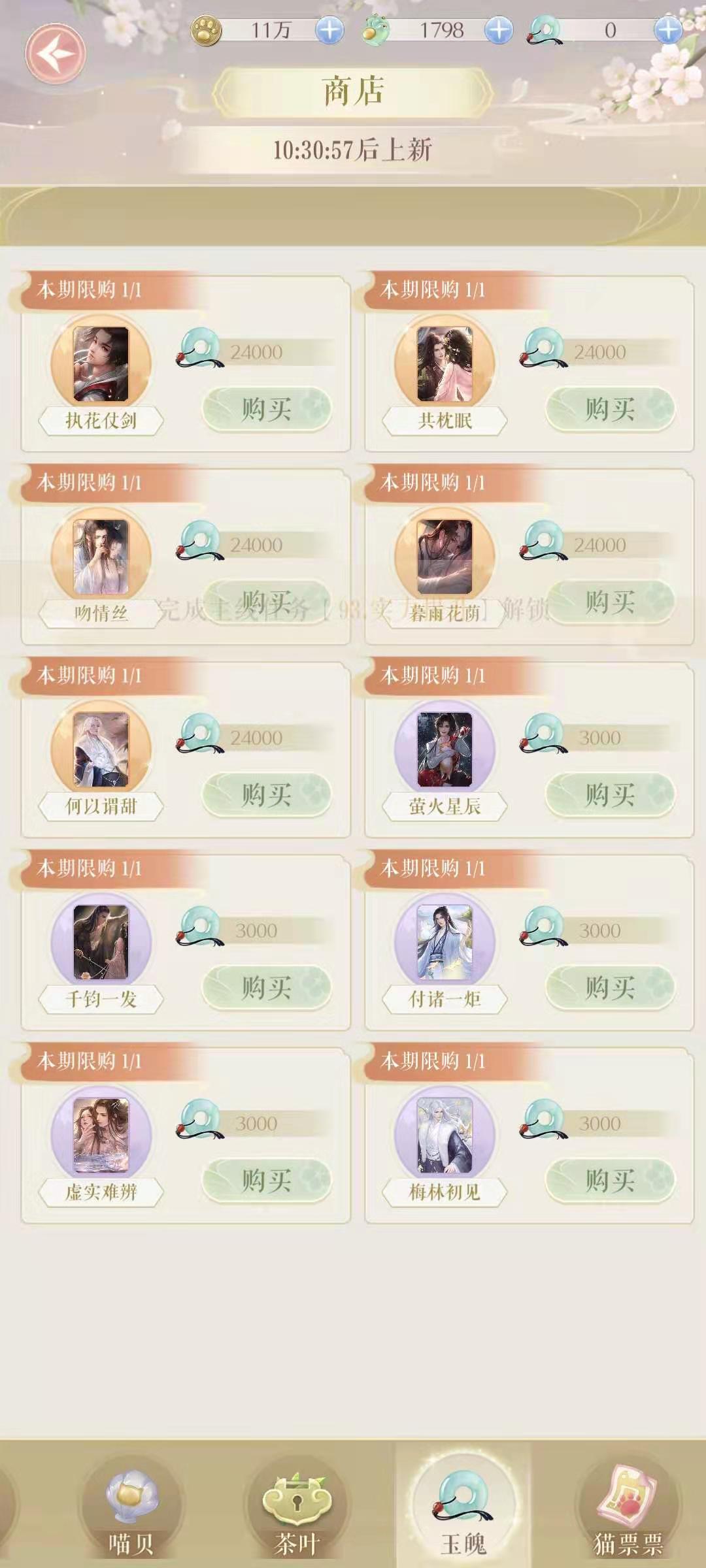Purchase 萤火星辰 for 3000
Viewport: 706px width, 1568px height.
click(x=610, y=795)
